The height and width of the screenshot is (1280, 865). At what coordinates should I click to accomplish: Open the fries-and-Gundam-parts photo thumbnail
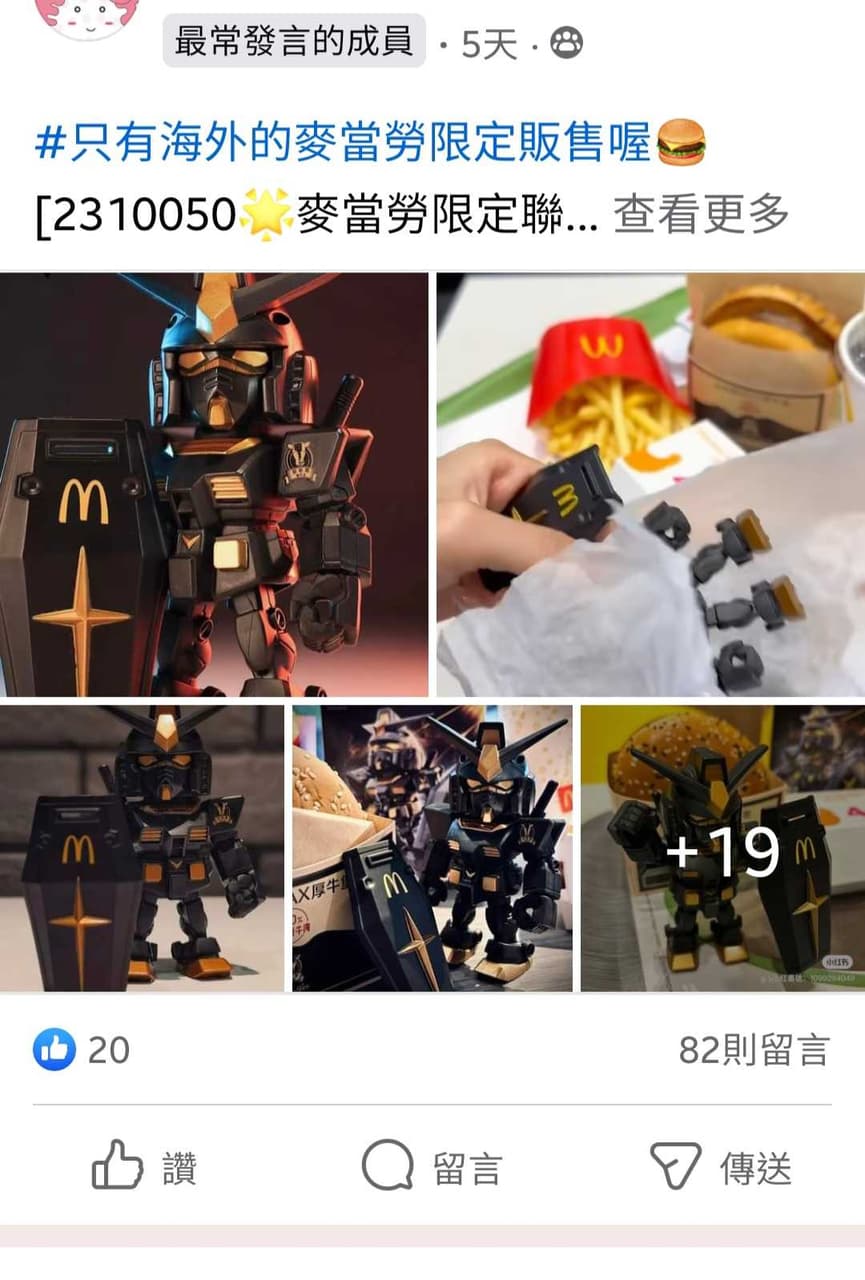pyautogui.click(x=650, y=482)
